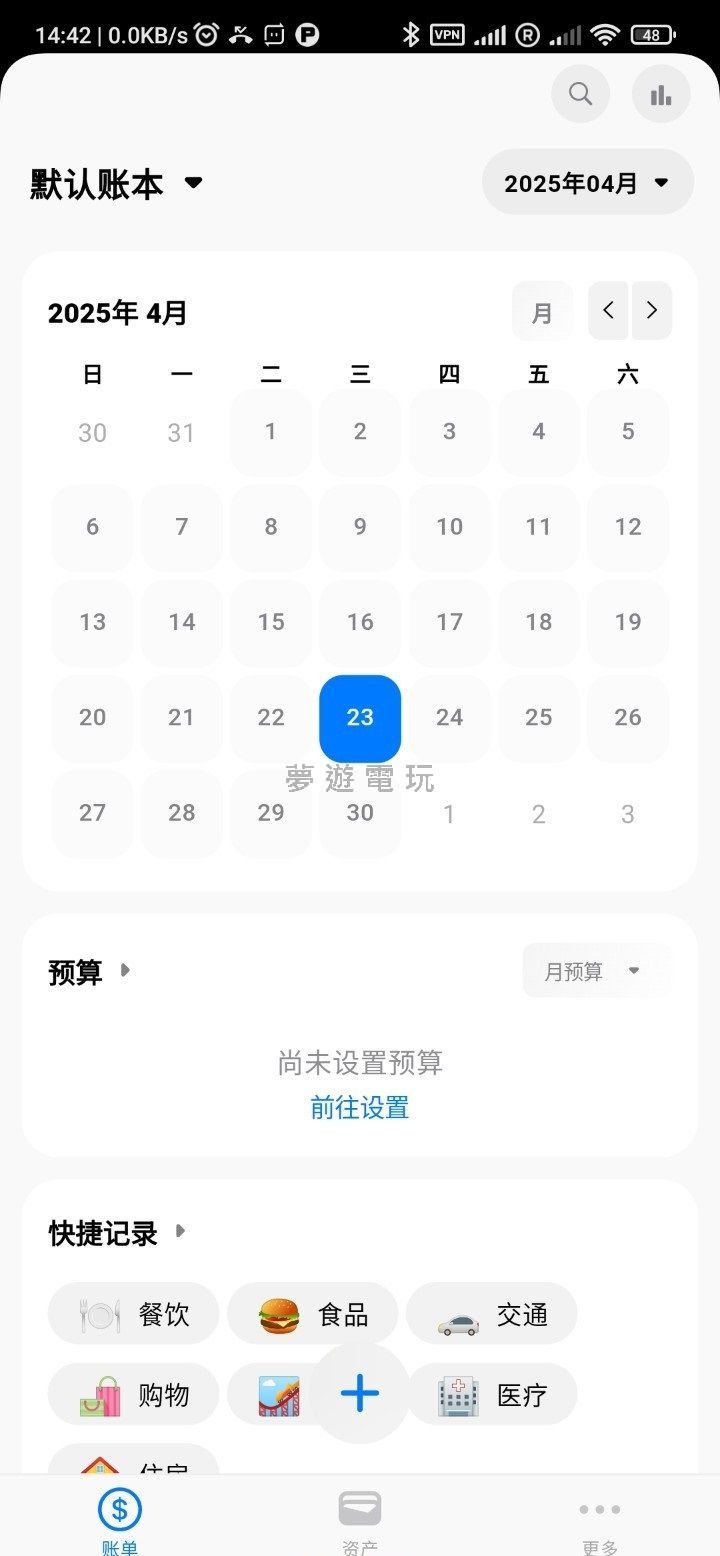Expand the 快捷记录 quick record section
720x1556 pixels.
pos(117,1233)
